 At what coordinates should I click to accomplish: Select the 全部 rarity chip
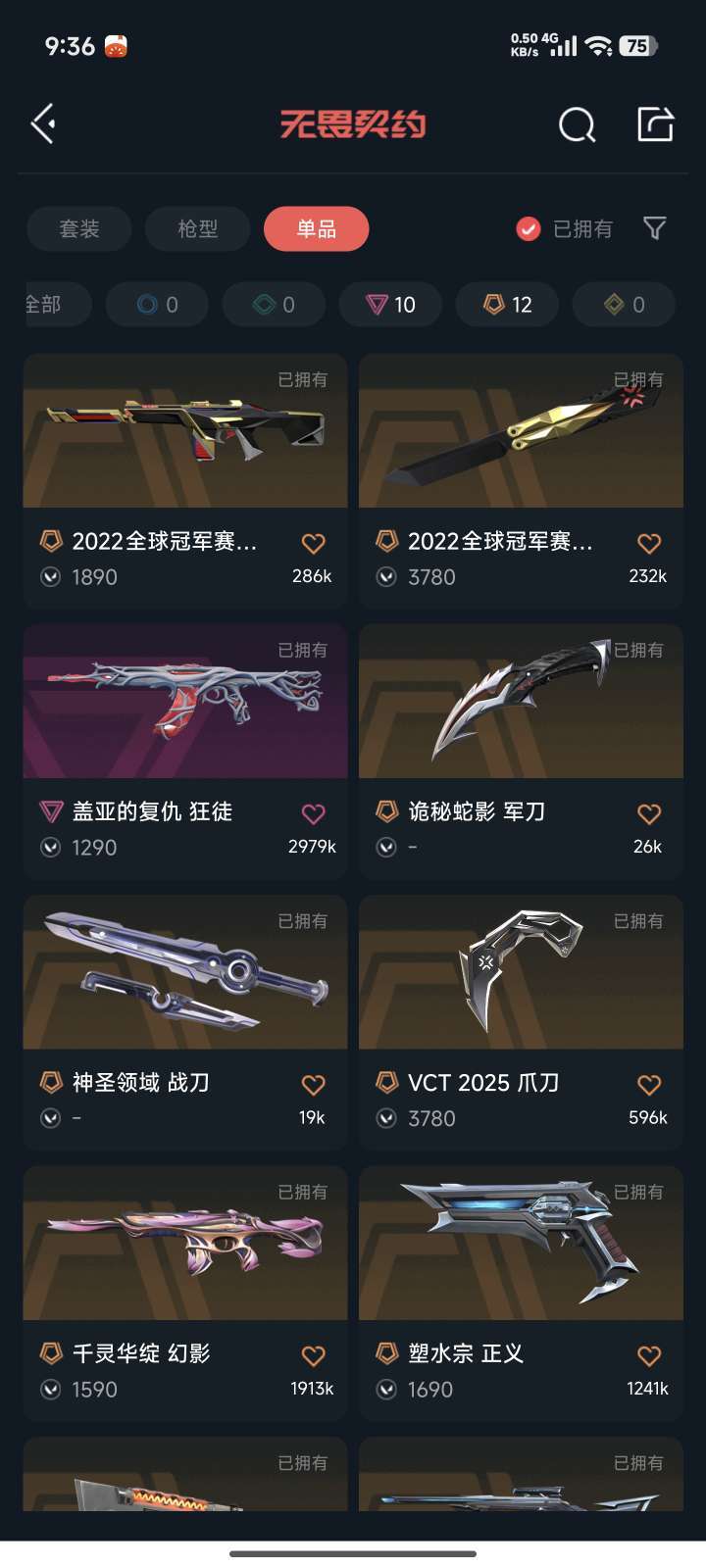point(57,305)
